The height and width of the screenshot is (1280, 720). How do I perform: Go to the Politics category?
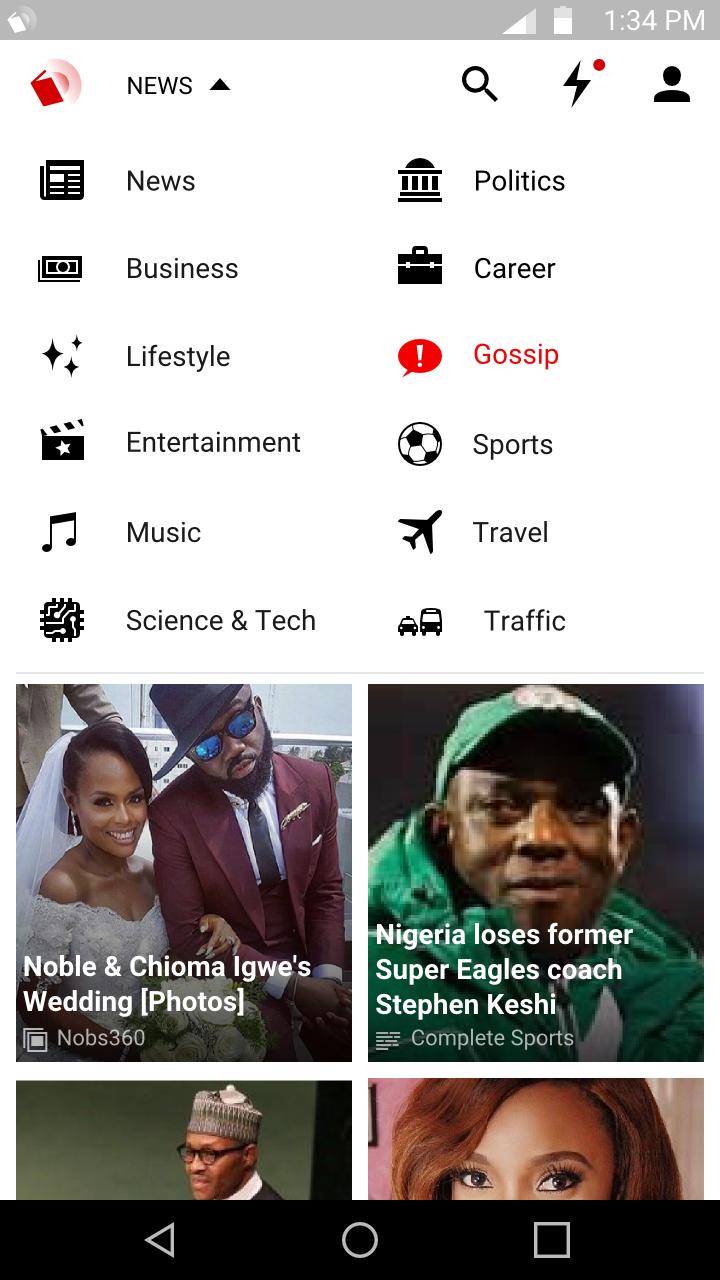point(519,181)
